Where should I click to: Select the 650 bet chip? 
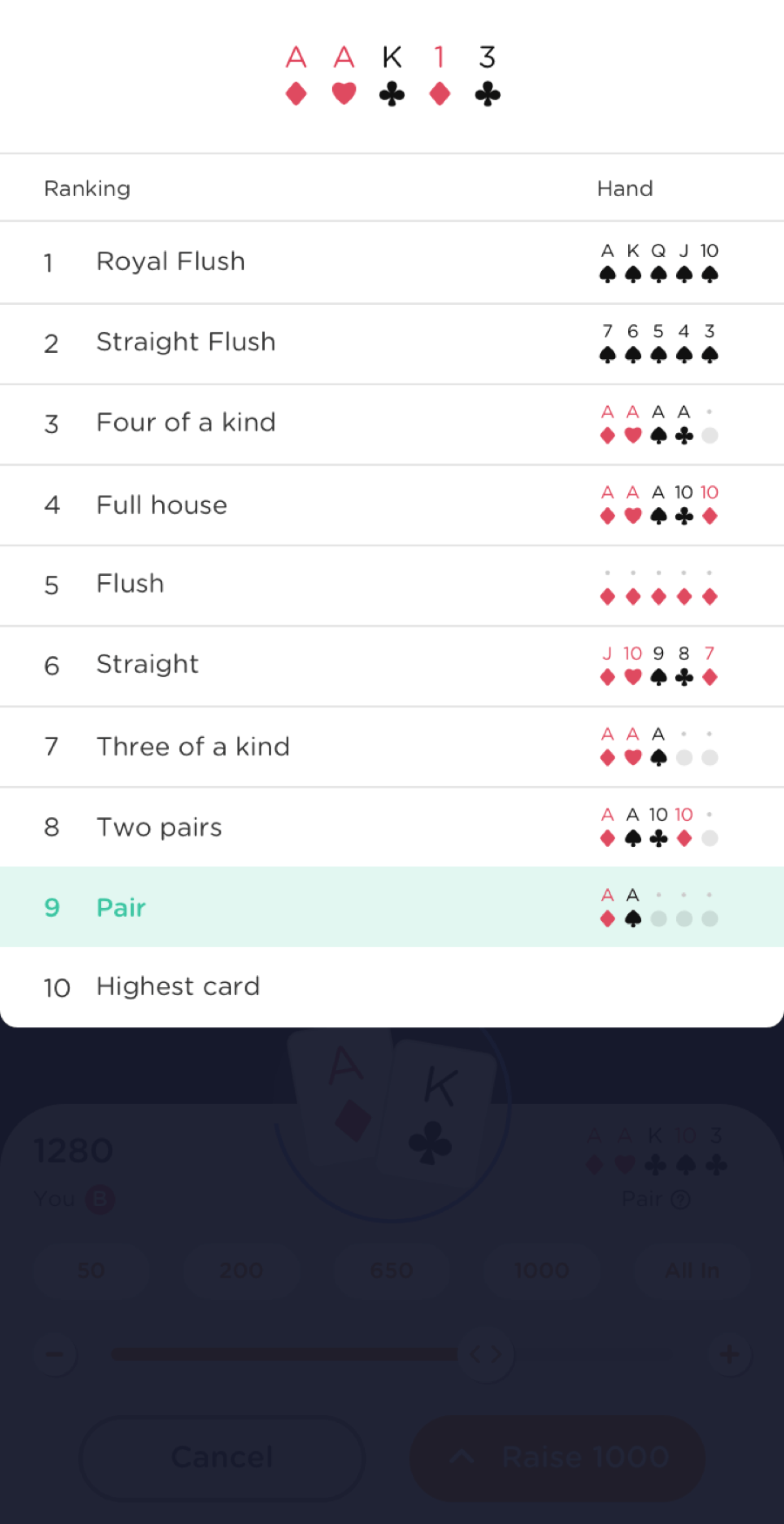(x=391, y=1270)
